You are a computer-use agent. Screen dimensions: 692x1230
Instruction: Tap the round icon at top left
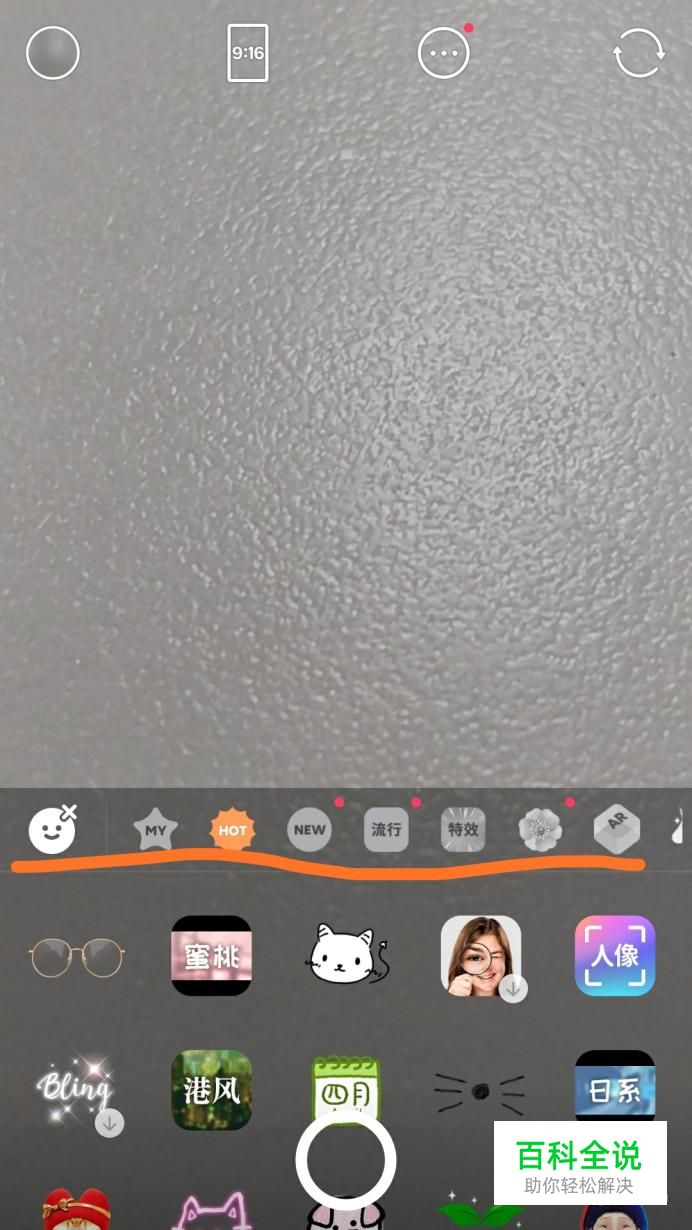pyautogui.click(x=52, y=52)
